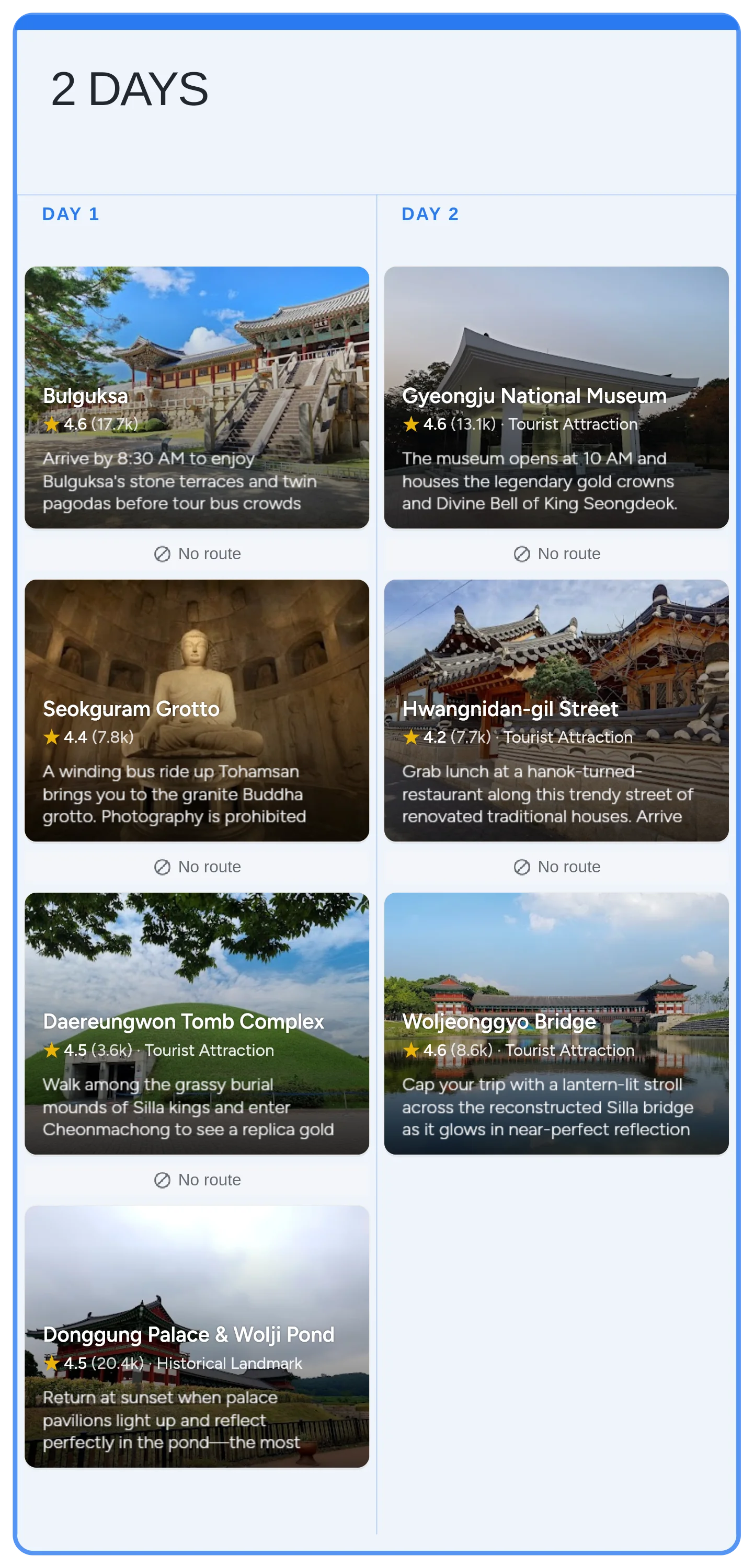The image size is (754, 1568).
Task: Select the Daereungwon Tomb Complex card
Action: pos(197,1023)
